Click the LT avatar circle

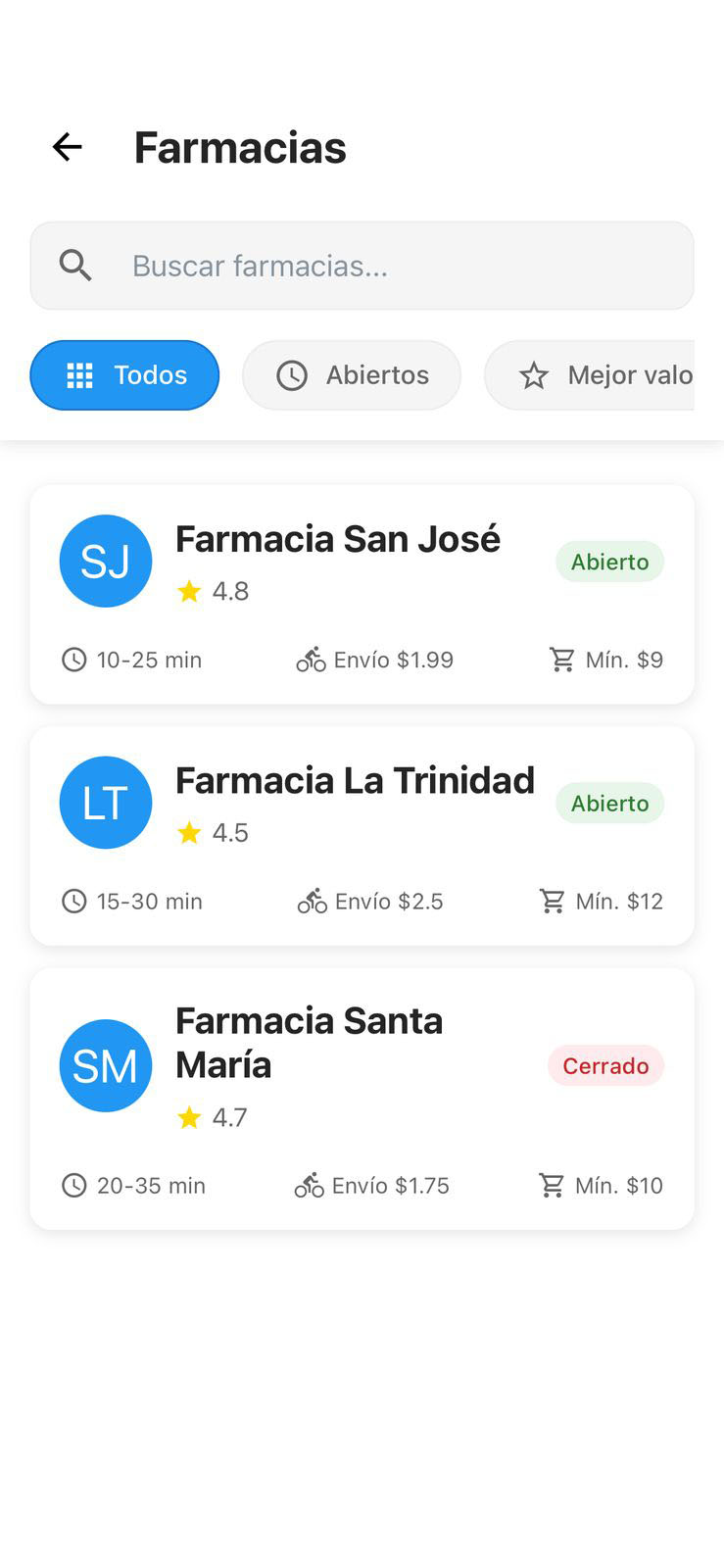click(x=106, y=802)
